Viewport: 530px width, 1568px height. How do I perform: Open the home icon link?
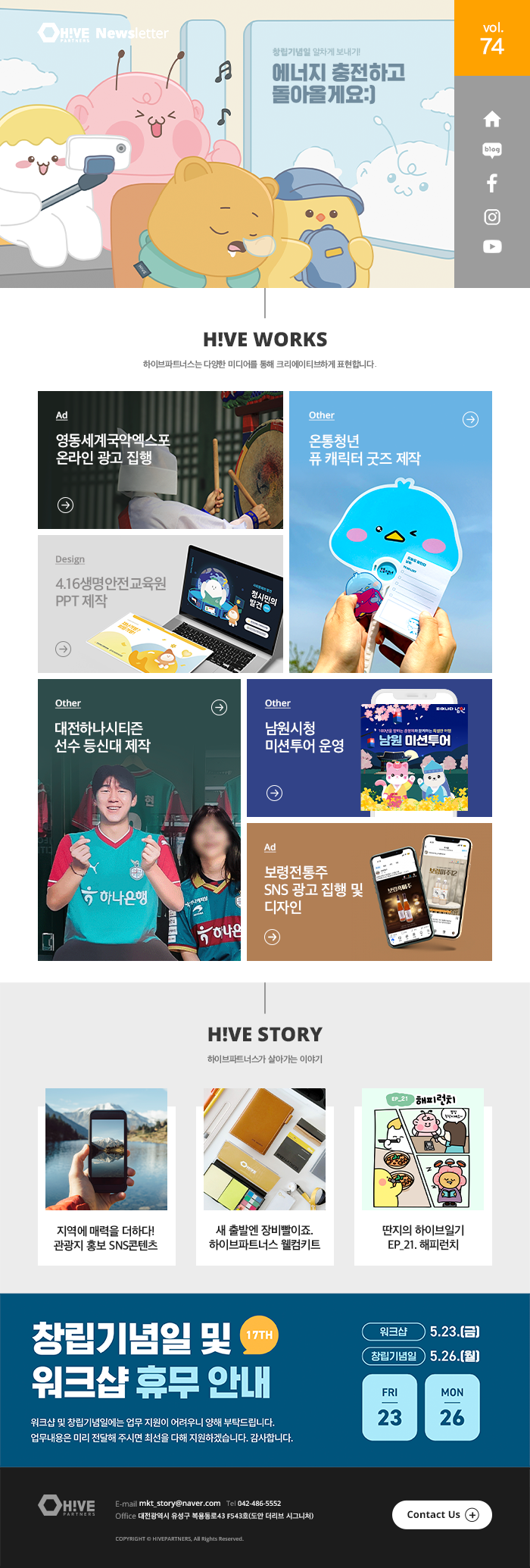click(492, 119)
